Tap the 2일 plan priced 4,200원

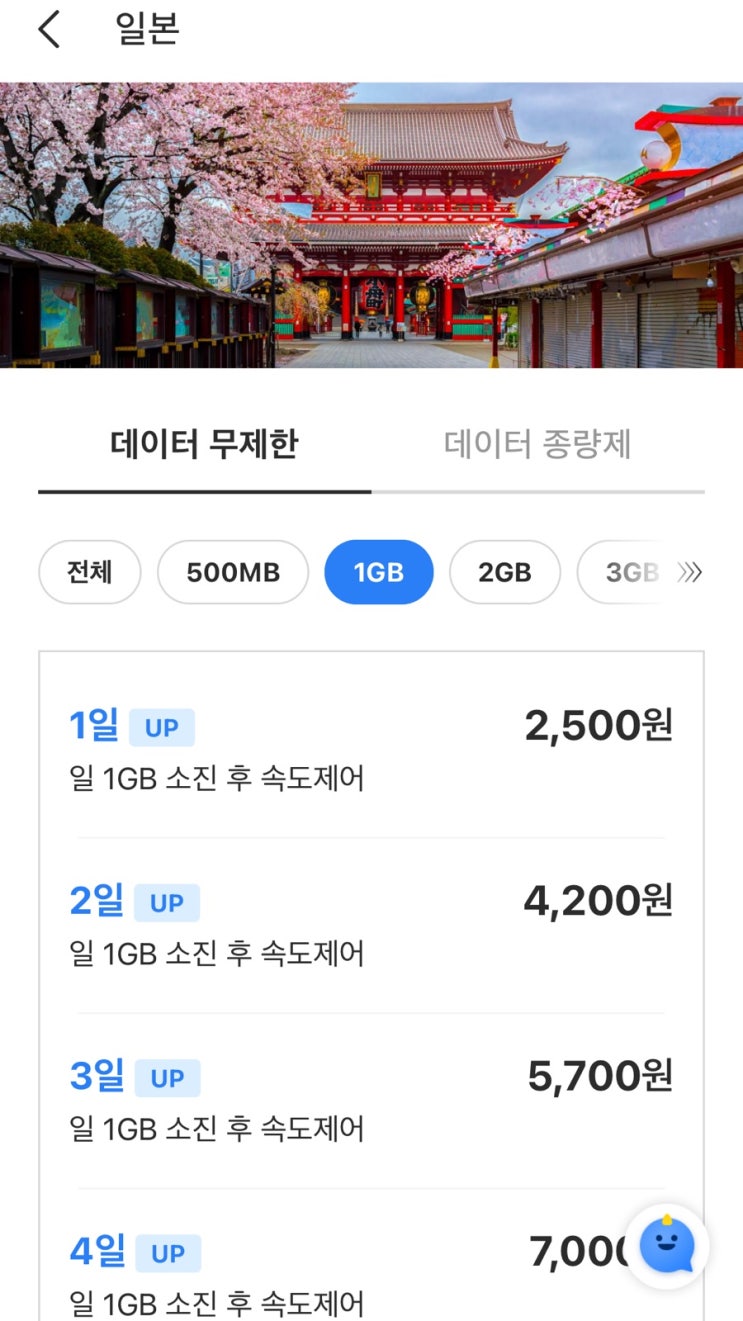coord(371,920)
